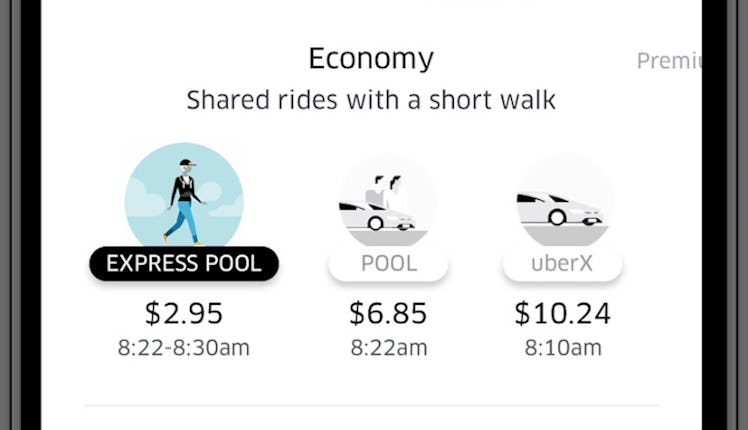Open the Economy category tab
Viewport: 748px width, 430px height.
tap(370, 58)
